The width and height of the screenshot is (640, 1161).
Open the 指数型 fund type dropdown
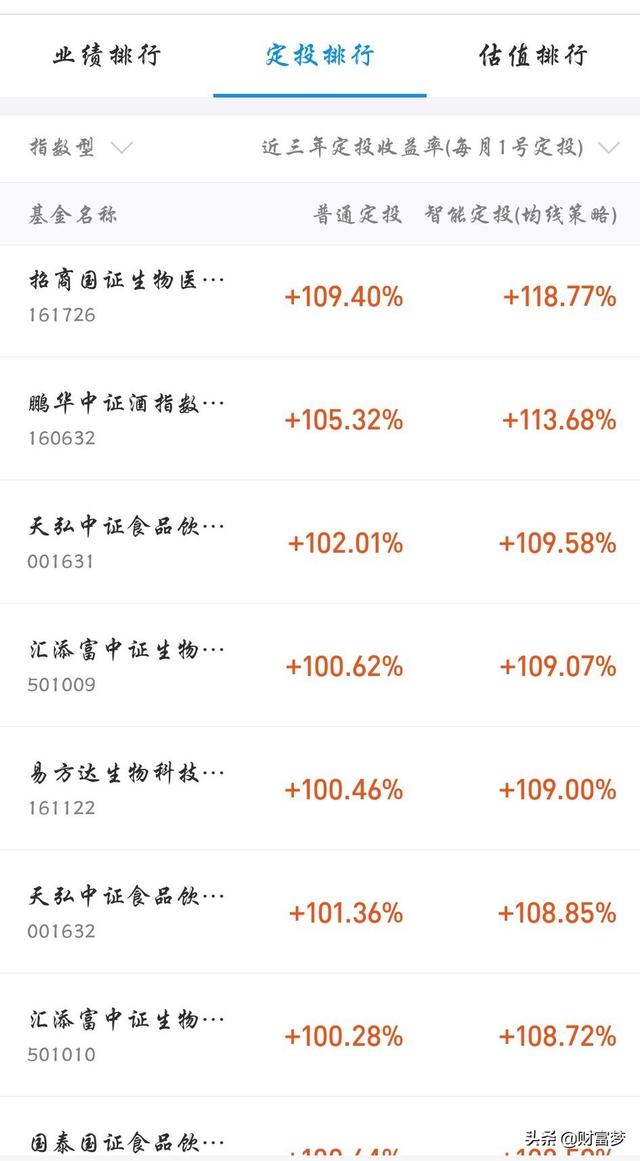(81, 147)
